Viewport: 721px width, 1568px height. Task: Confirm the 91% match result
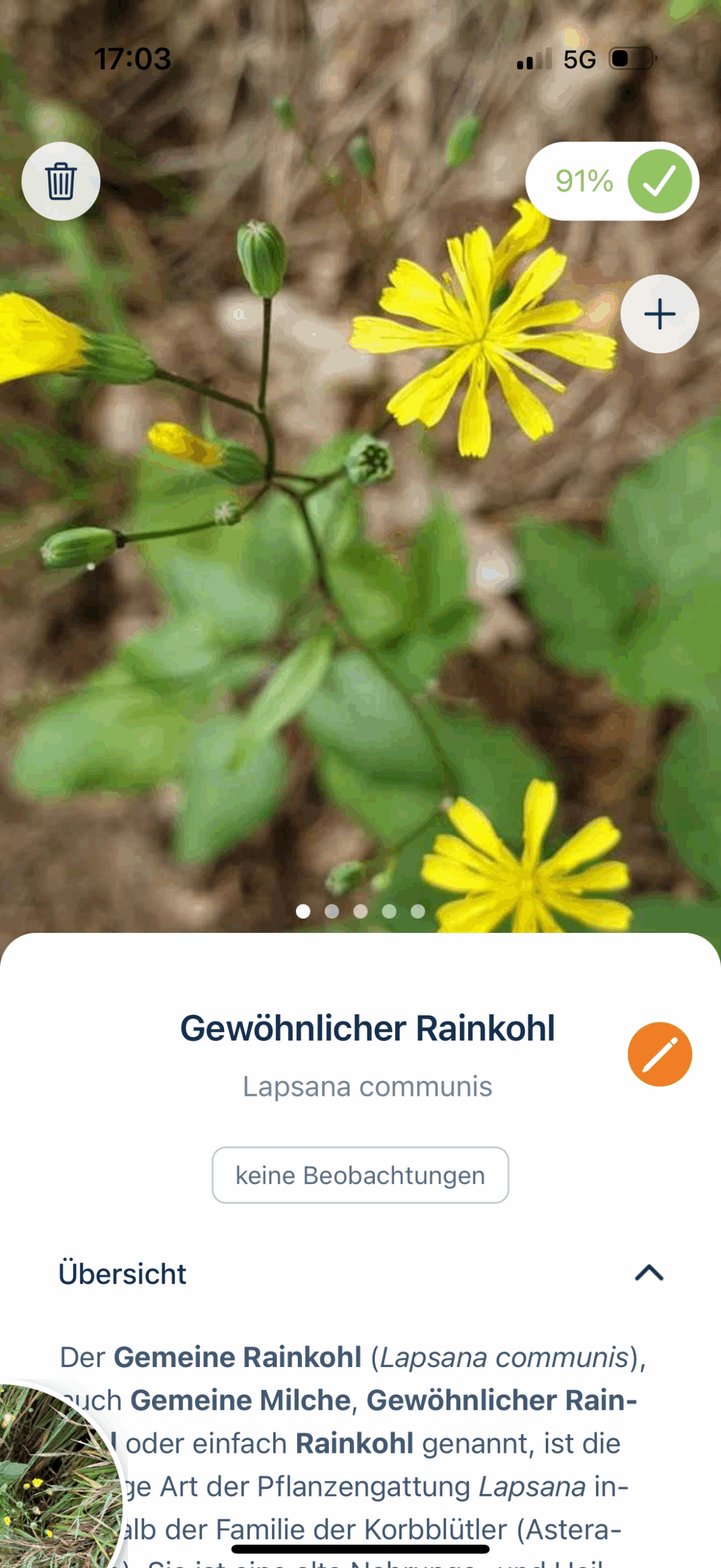[659, 181]
